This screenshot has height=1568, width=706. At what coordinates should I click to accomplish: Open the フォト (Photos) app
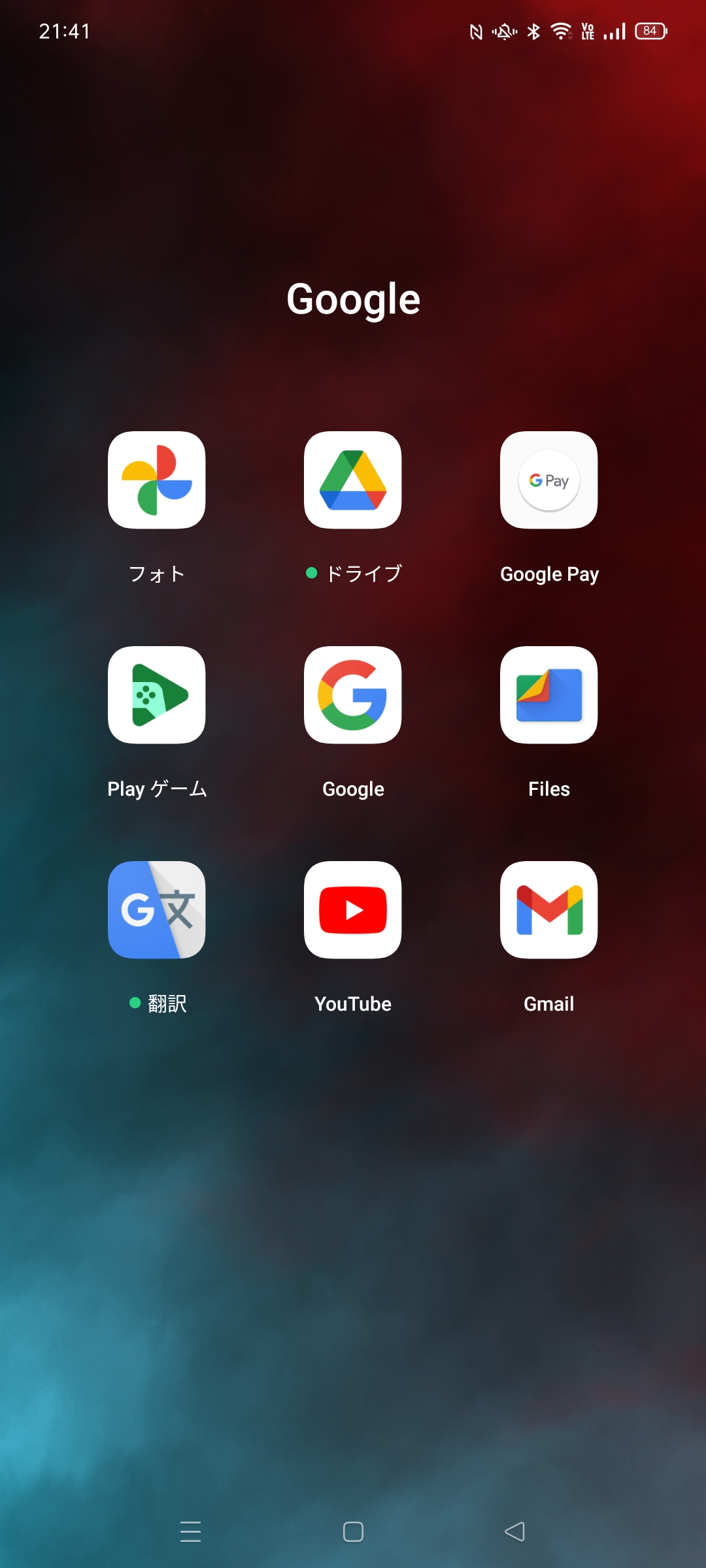tap(157, 480)
